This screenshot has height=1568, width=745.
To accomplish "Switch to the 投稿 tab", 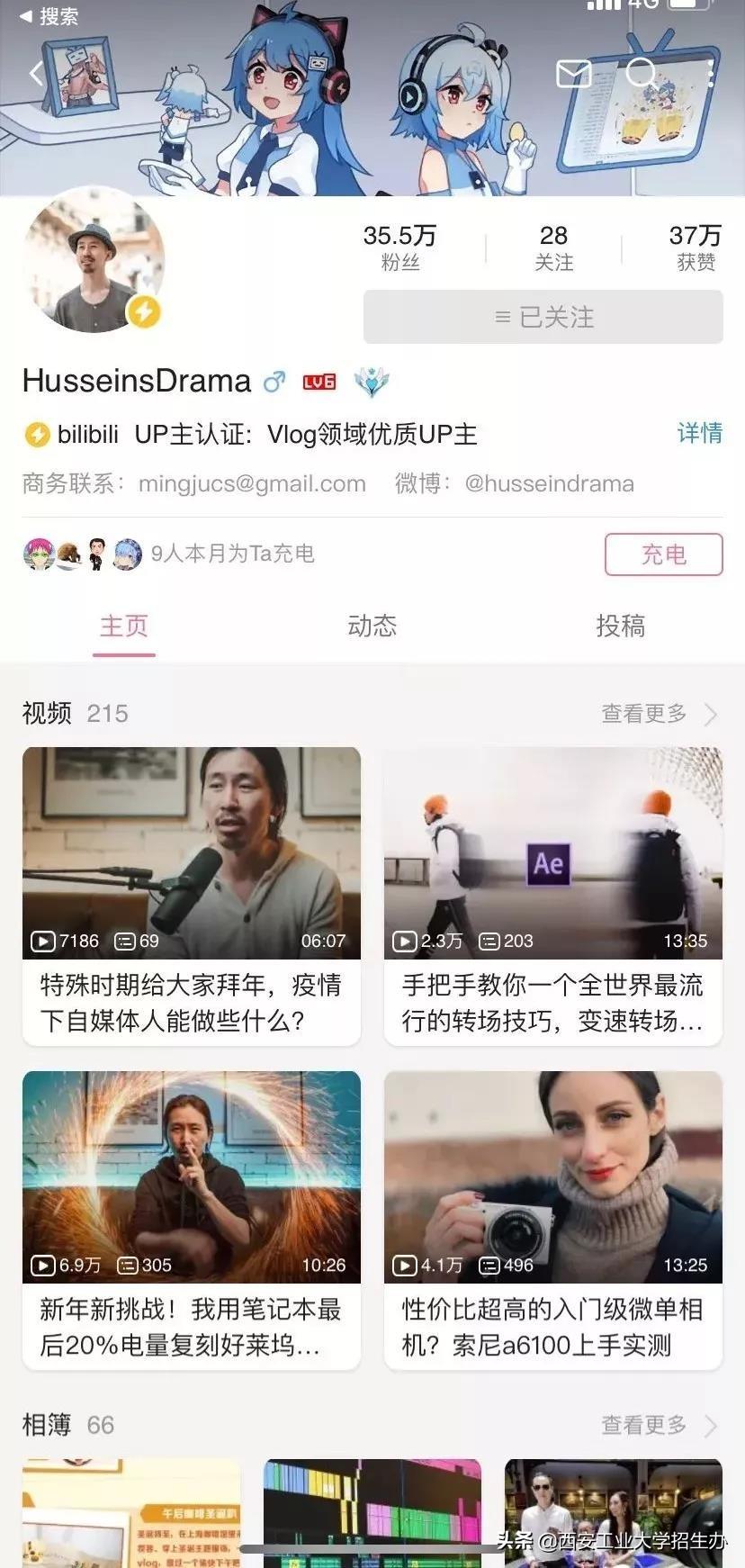I will [620, 626].
